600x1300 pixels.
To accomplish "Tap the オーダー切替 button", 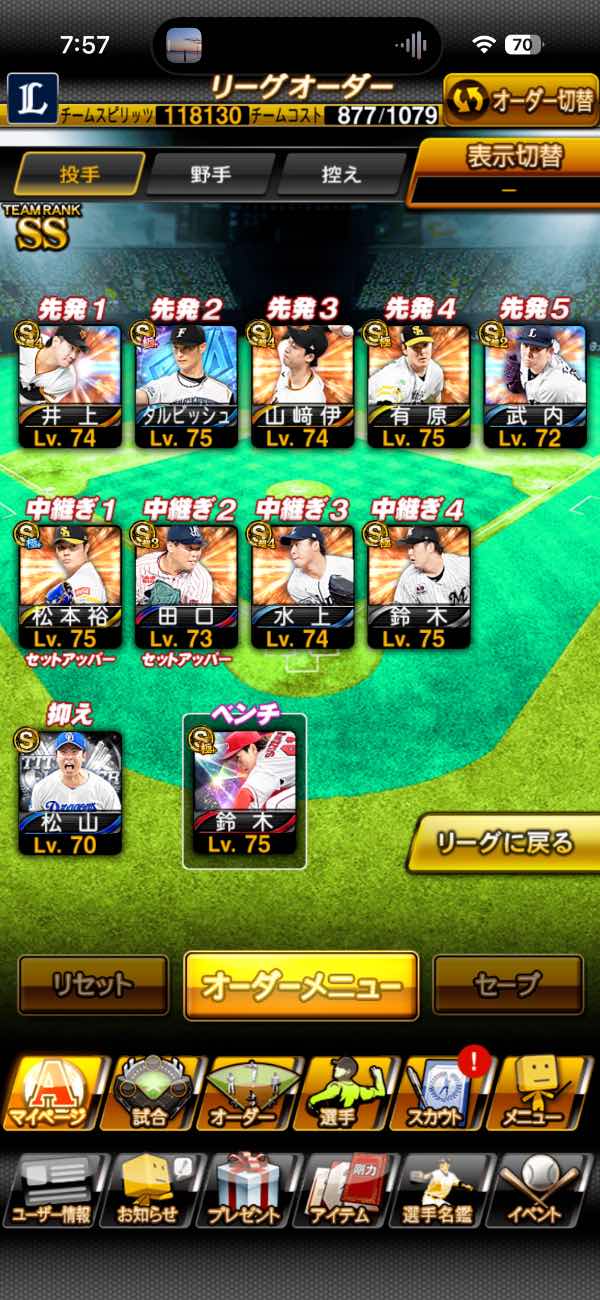I will point(520,100).
